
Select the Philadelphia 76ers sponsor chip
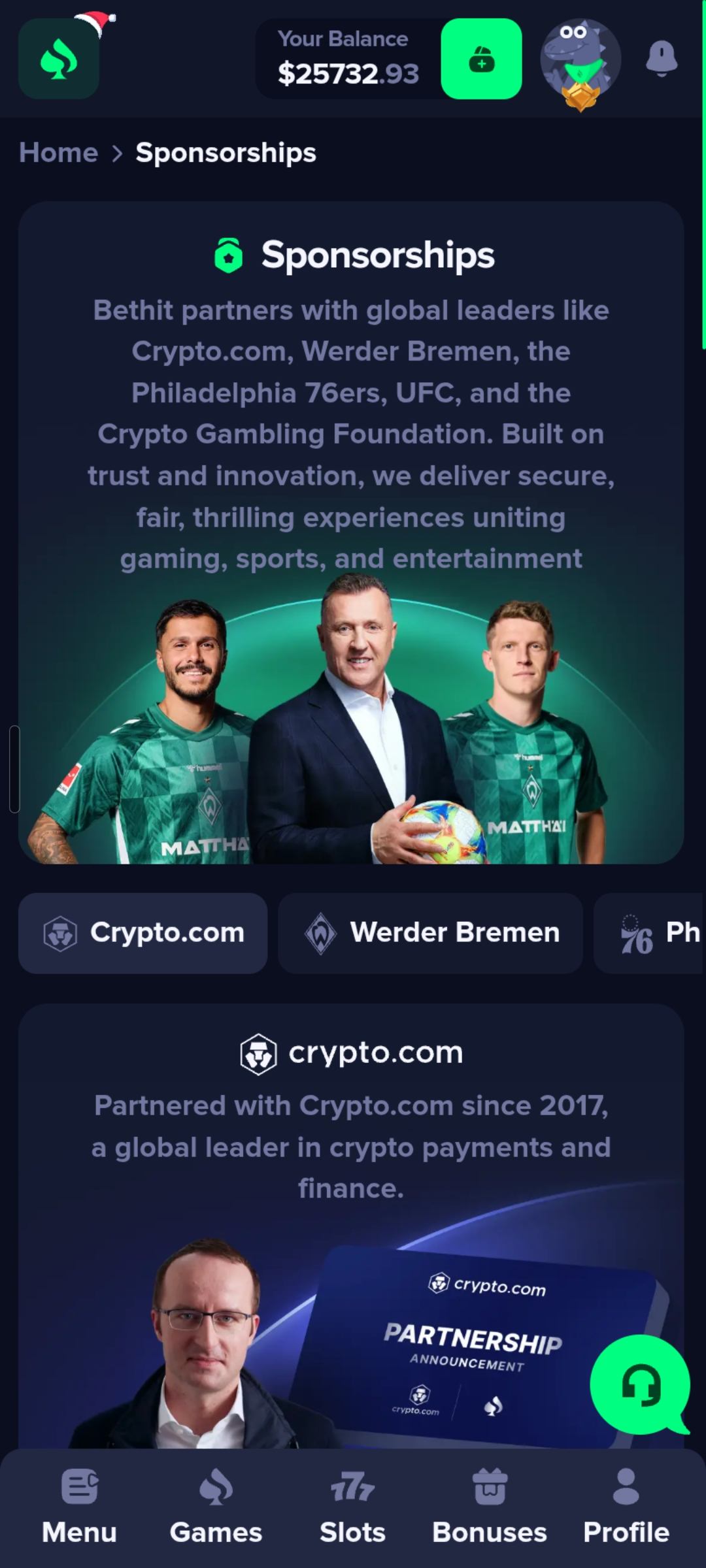tap(650, 933)
